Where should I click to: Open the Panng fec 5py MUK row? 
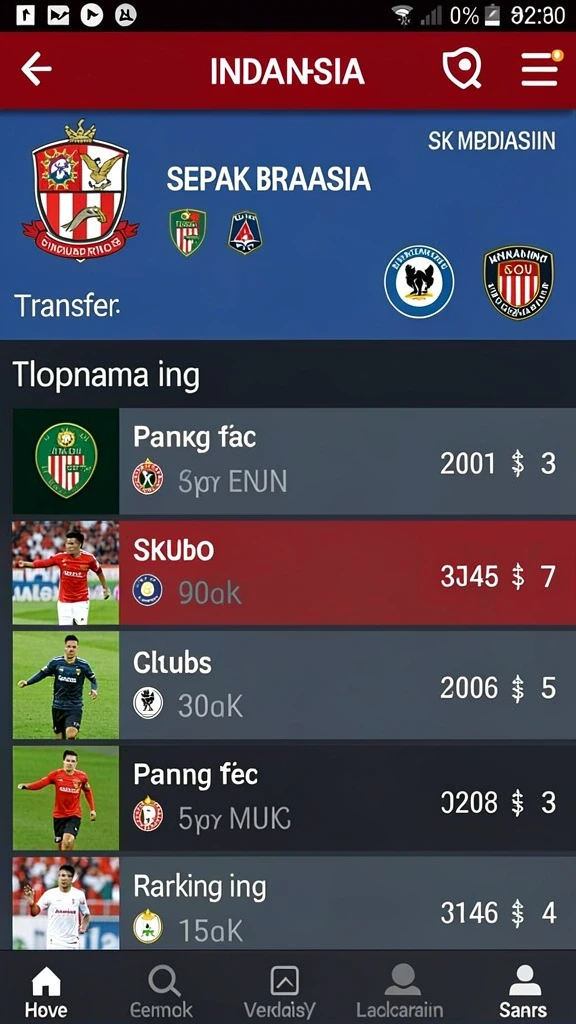[288, 799]
